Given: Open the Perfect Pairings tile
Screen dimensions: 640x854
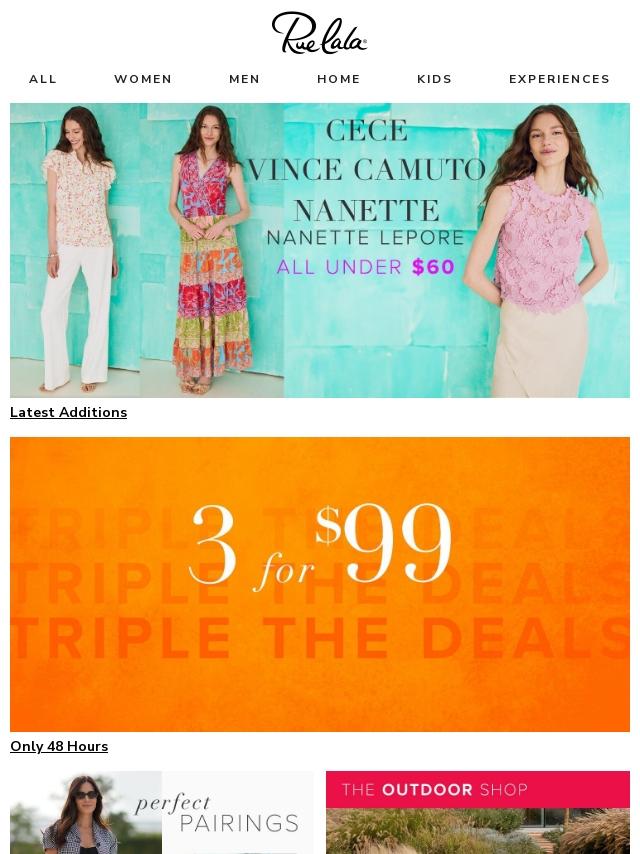Looking at the screenshot, I should [x=161, y=812].
